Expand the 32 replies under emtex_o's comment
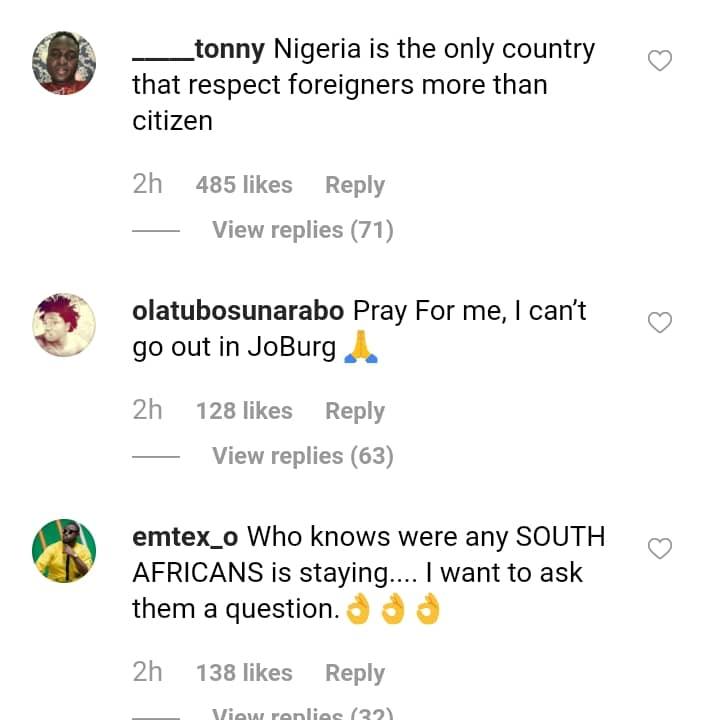 point(302,713)
